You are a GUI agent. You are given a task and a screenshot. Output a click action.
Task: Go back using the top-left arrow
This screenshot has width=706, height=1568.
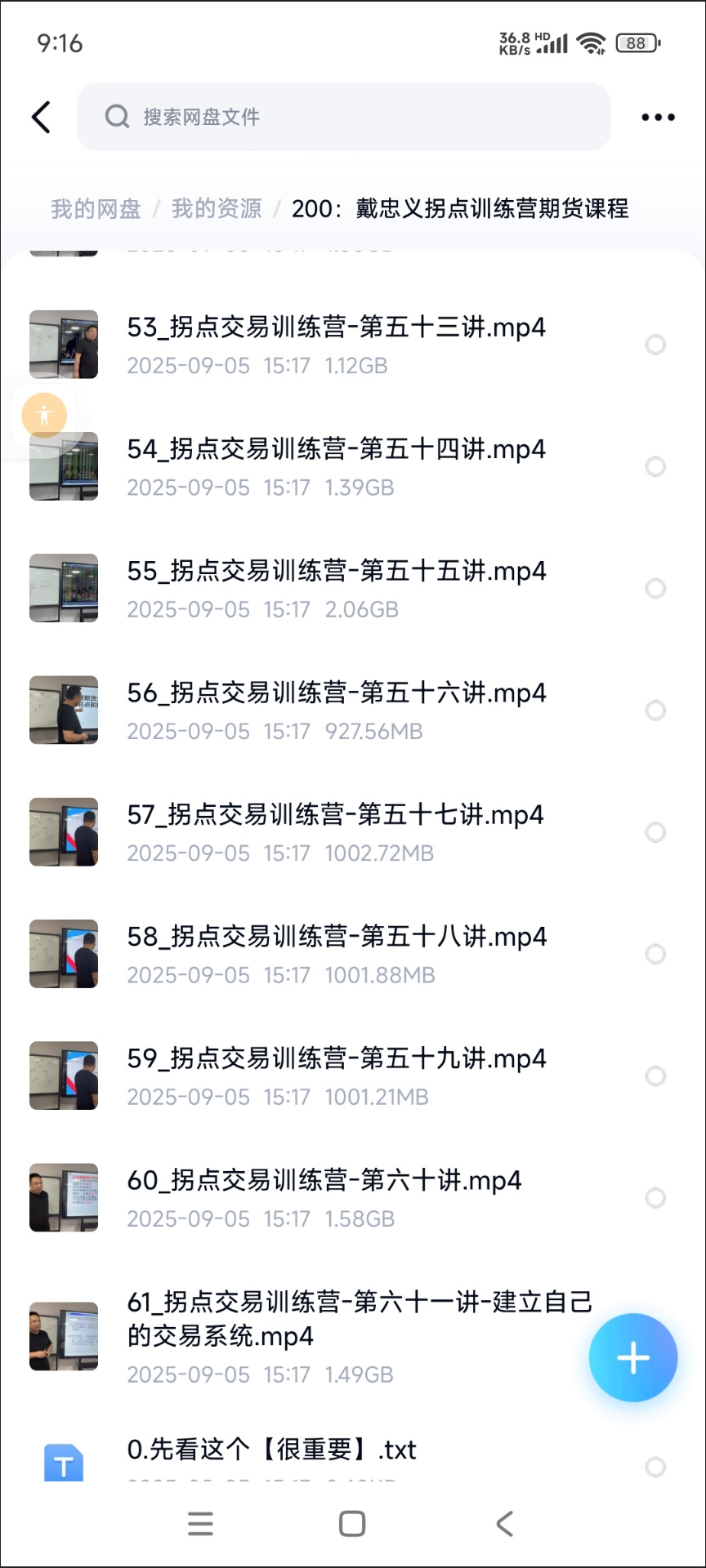tap(42, 118)
